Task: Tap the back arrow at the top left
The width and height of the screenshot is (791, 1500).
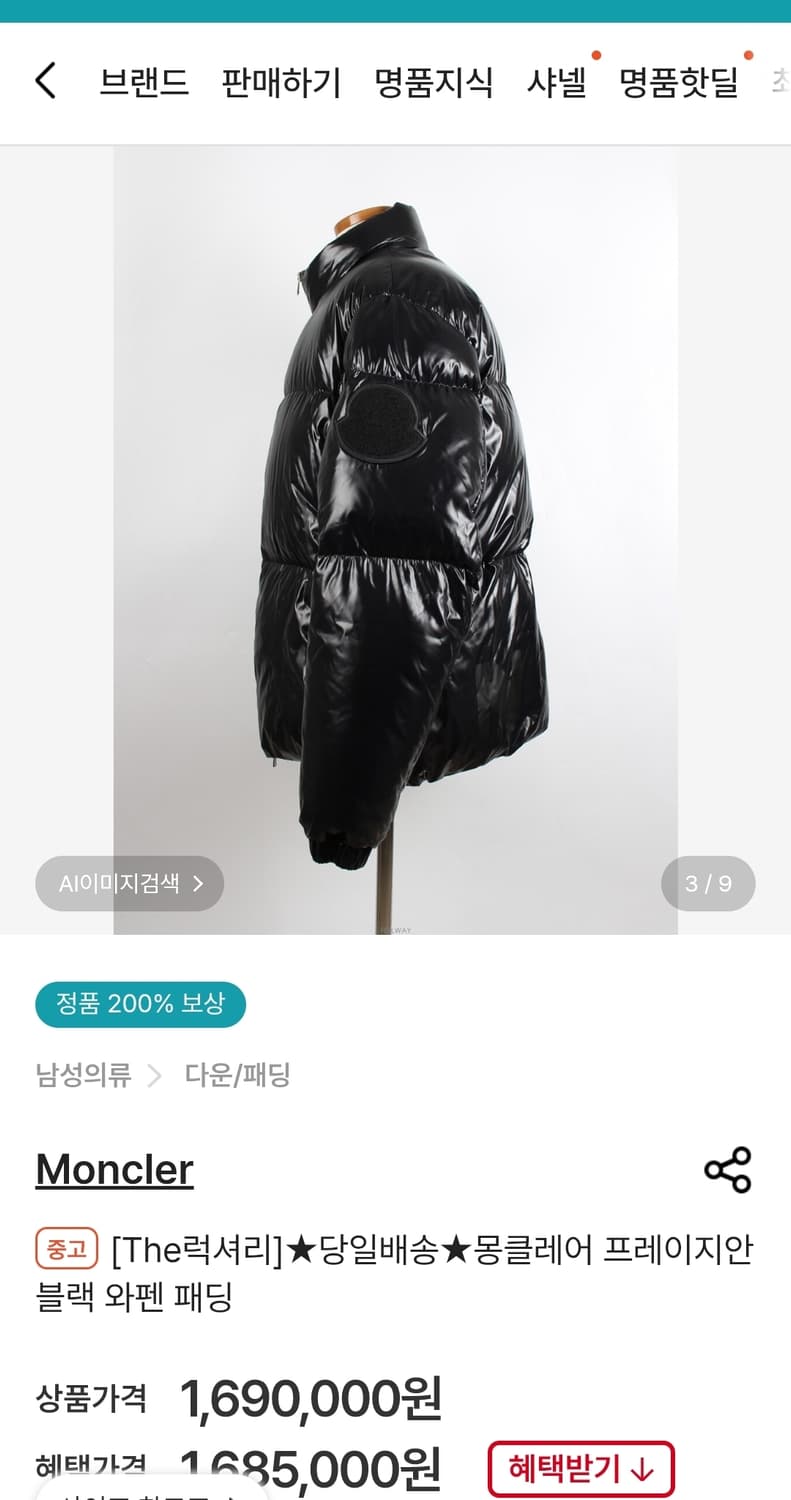Action: [44, 82]
